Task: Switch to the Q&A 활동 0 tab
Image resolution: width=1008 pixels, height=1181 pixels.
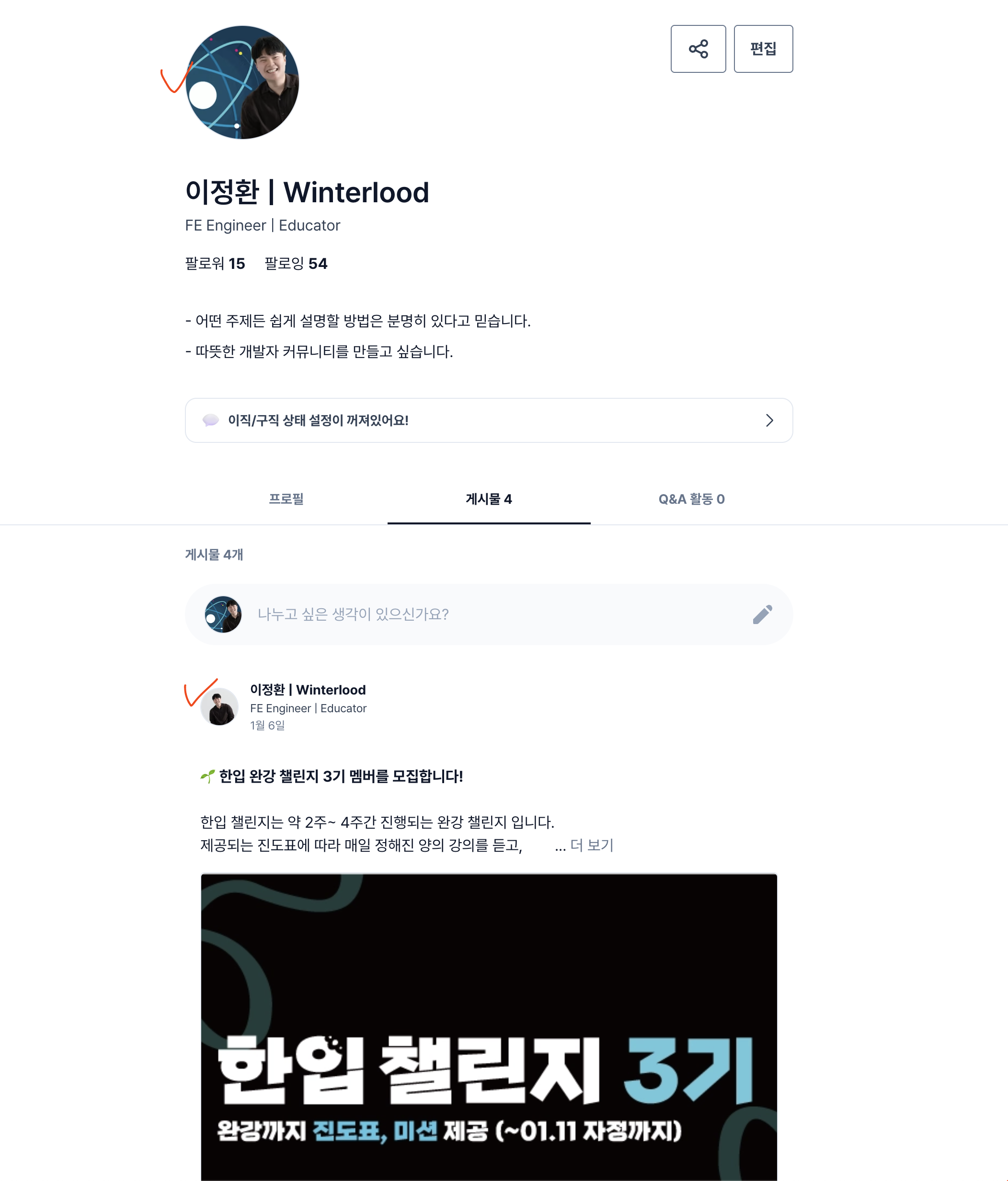Action: pos(691,499)
